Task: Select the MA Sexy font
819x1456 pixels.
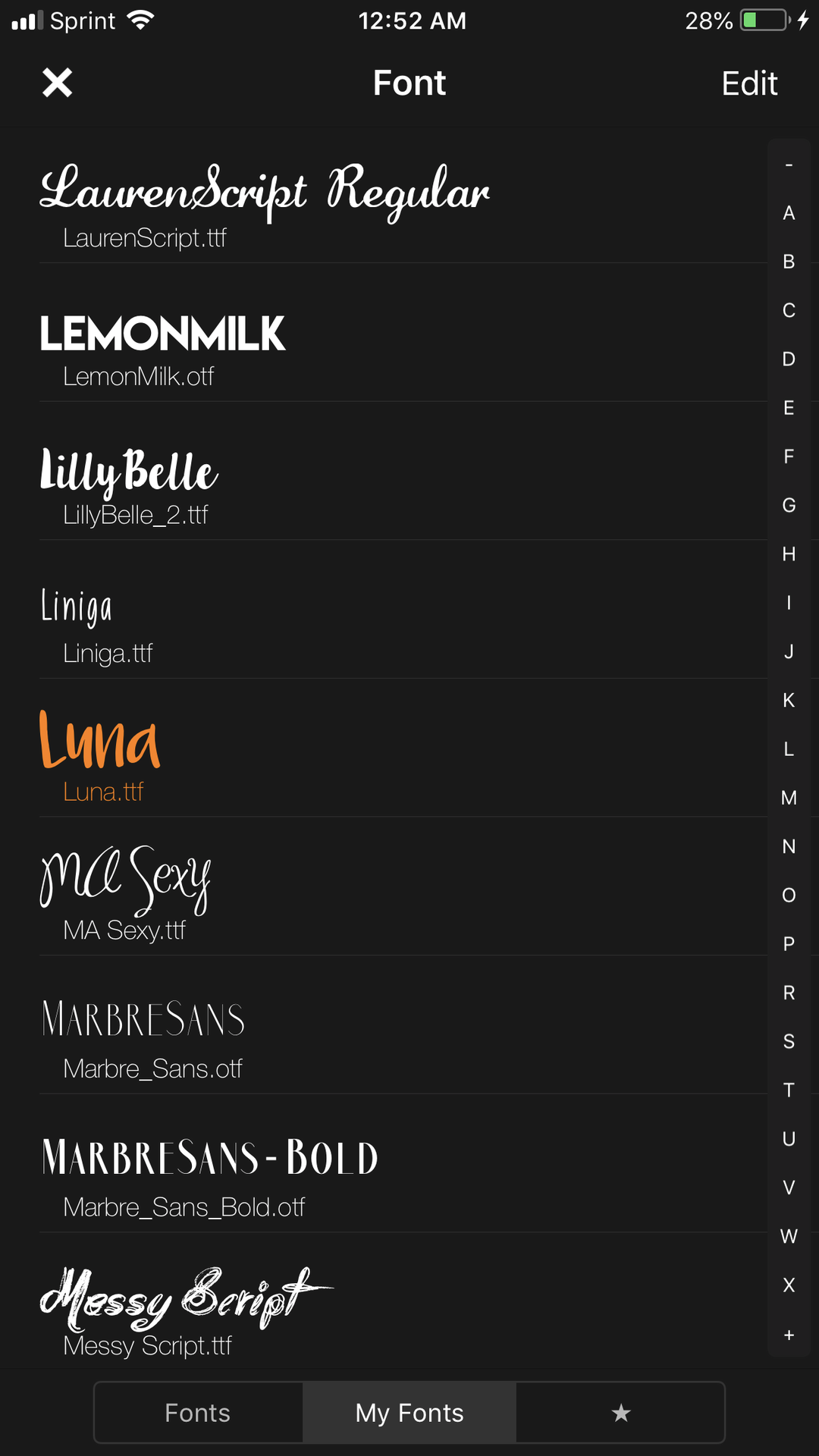Action: (403, 886)
